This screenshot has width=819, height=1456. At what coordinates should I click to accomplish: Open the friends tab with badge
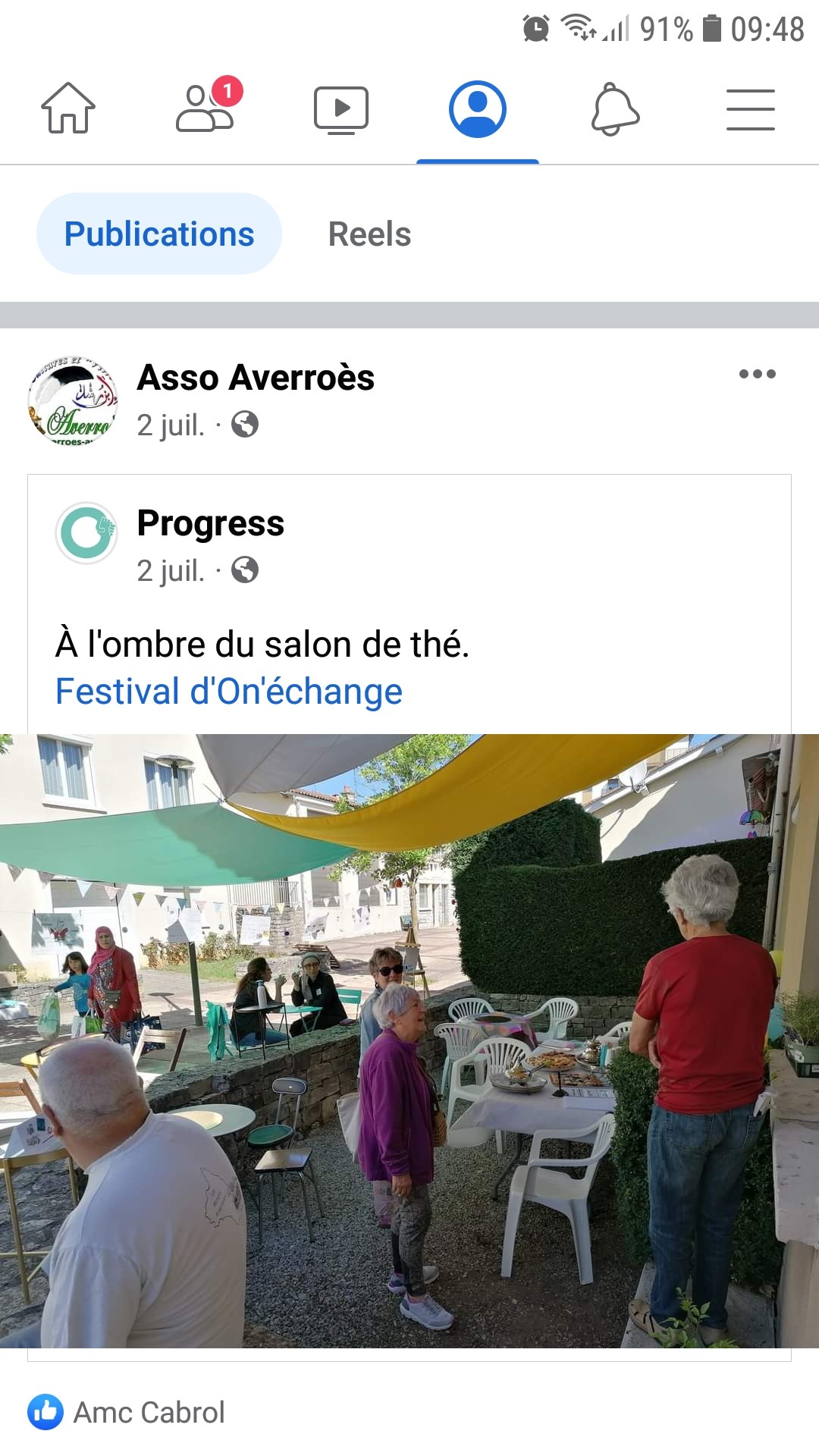[x=206, y=108]
